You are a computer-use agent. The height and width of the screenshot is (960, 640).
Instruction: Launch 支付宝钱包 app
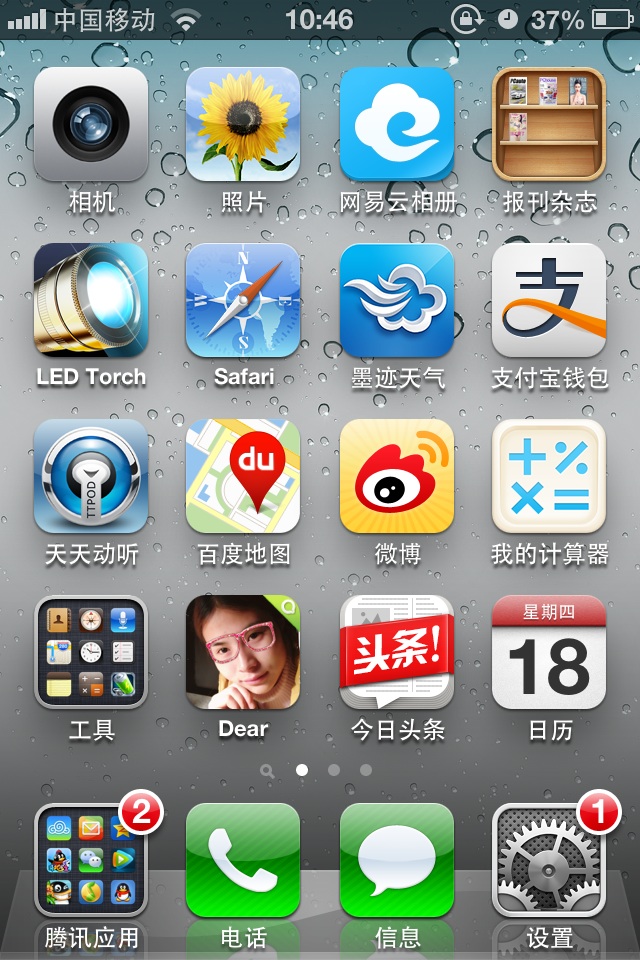point(549,300)
